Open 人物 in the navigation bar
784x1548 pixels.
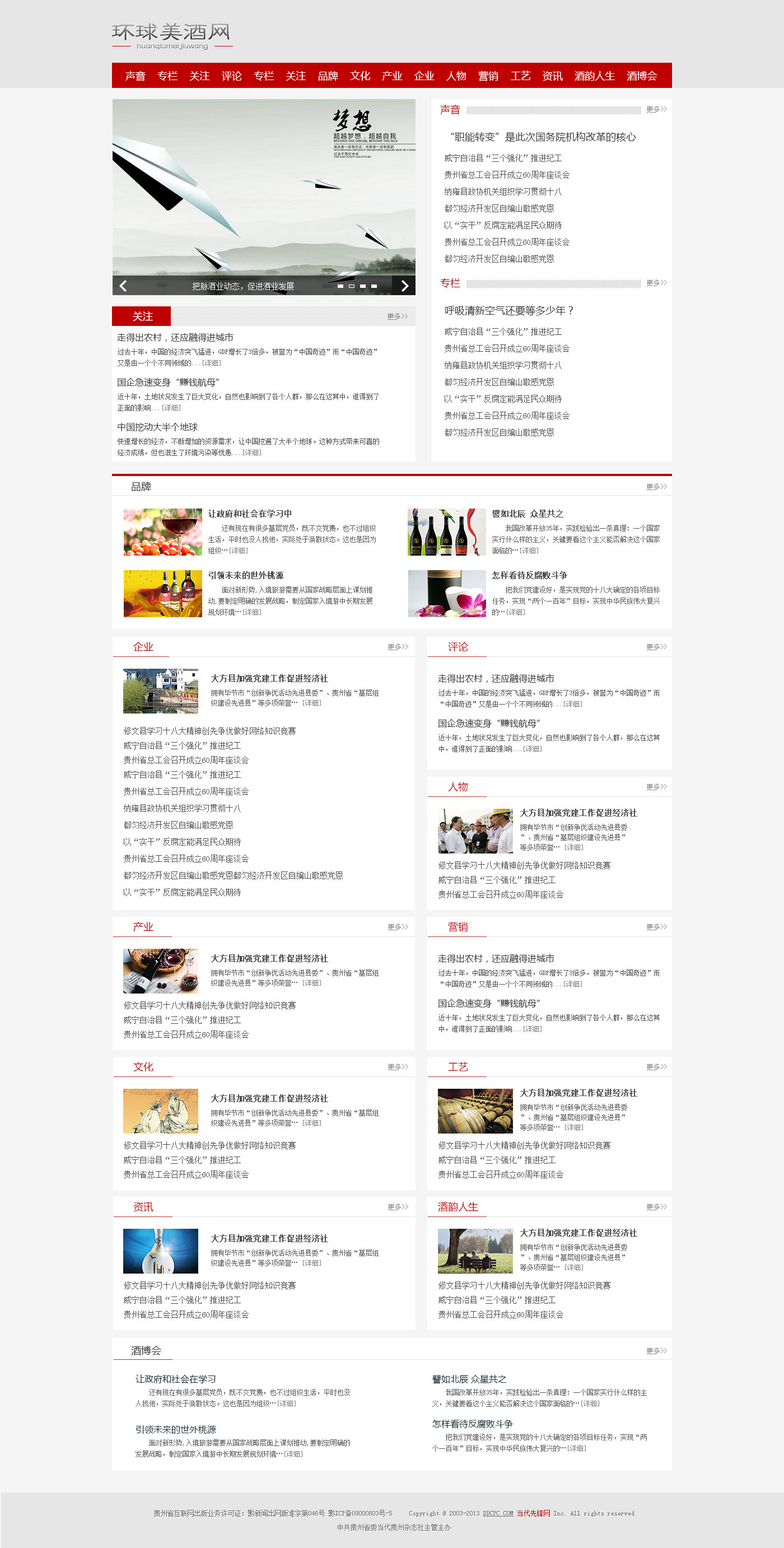click(x=456, y=76)
